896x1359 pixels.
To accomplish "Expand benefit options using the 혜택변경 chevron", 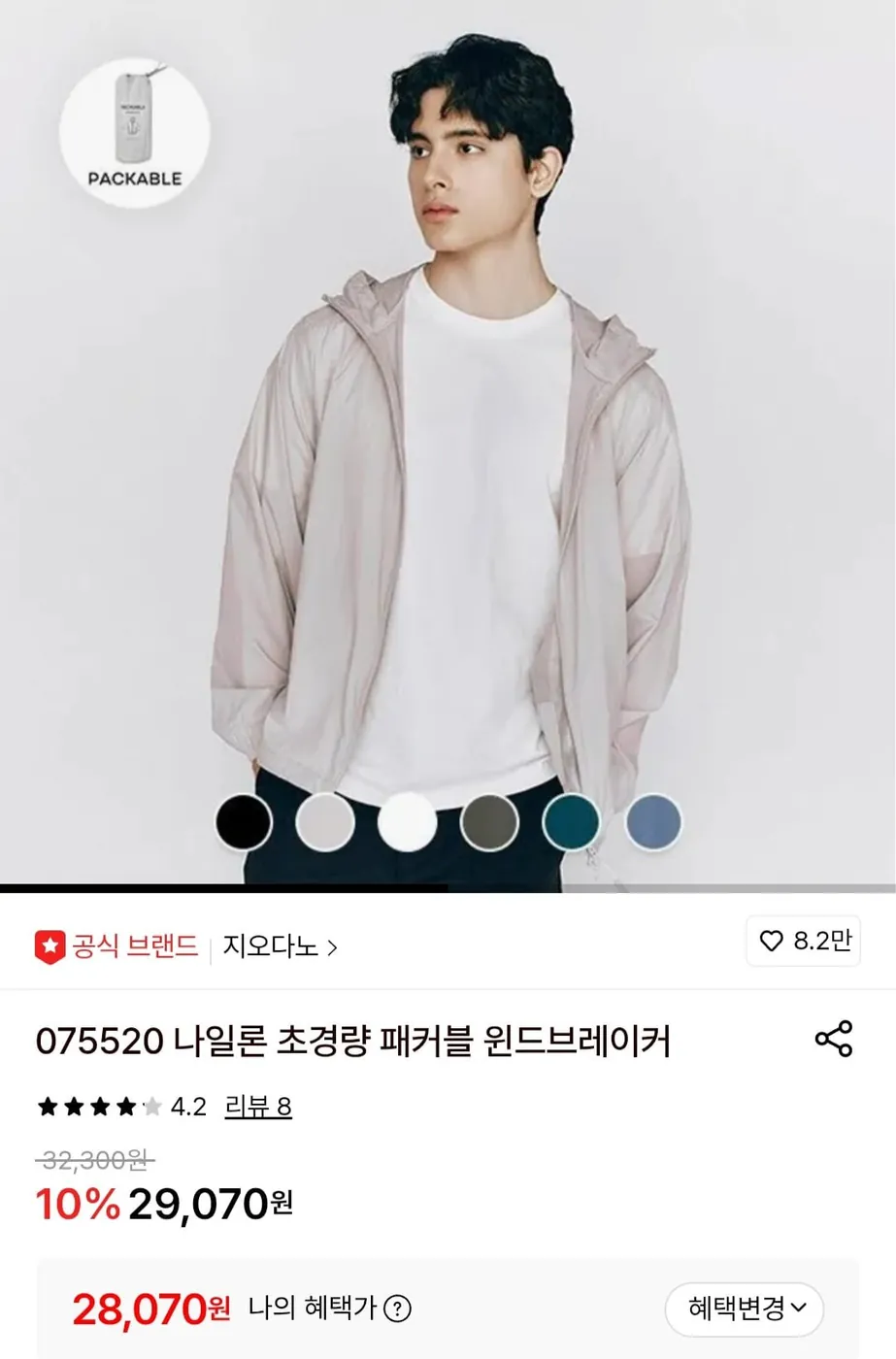I will tap(800, 1309).
